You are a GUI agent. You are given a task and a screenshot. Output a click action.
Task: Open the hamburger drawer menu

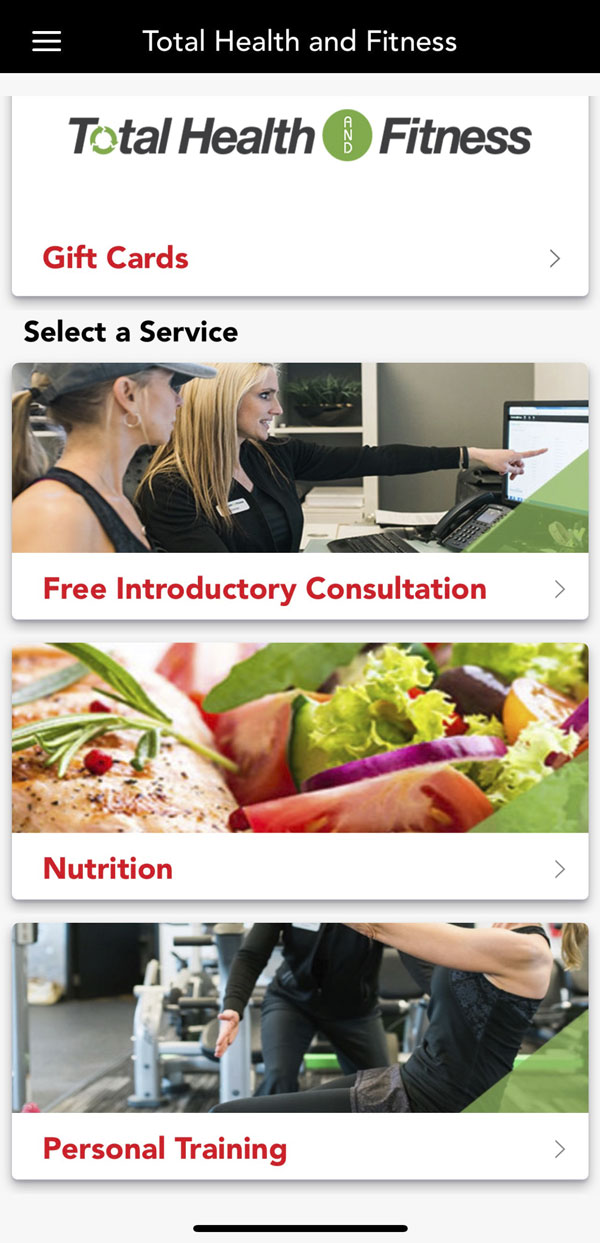point(47,41)
